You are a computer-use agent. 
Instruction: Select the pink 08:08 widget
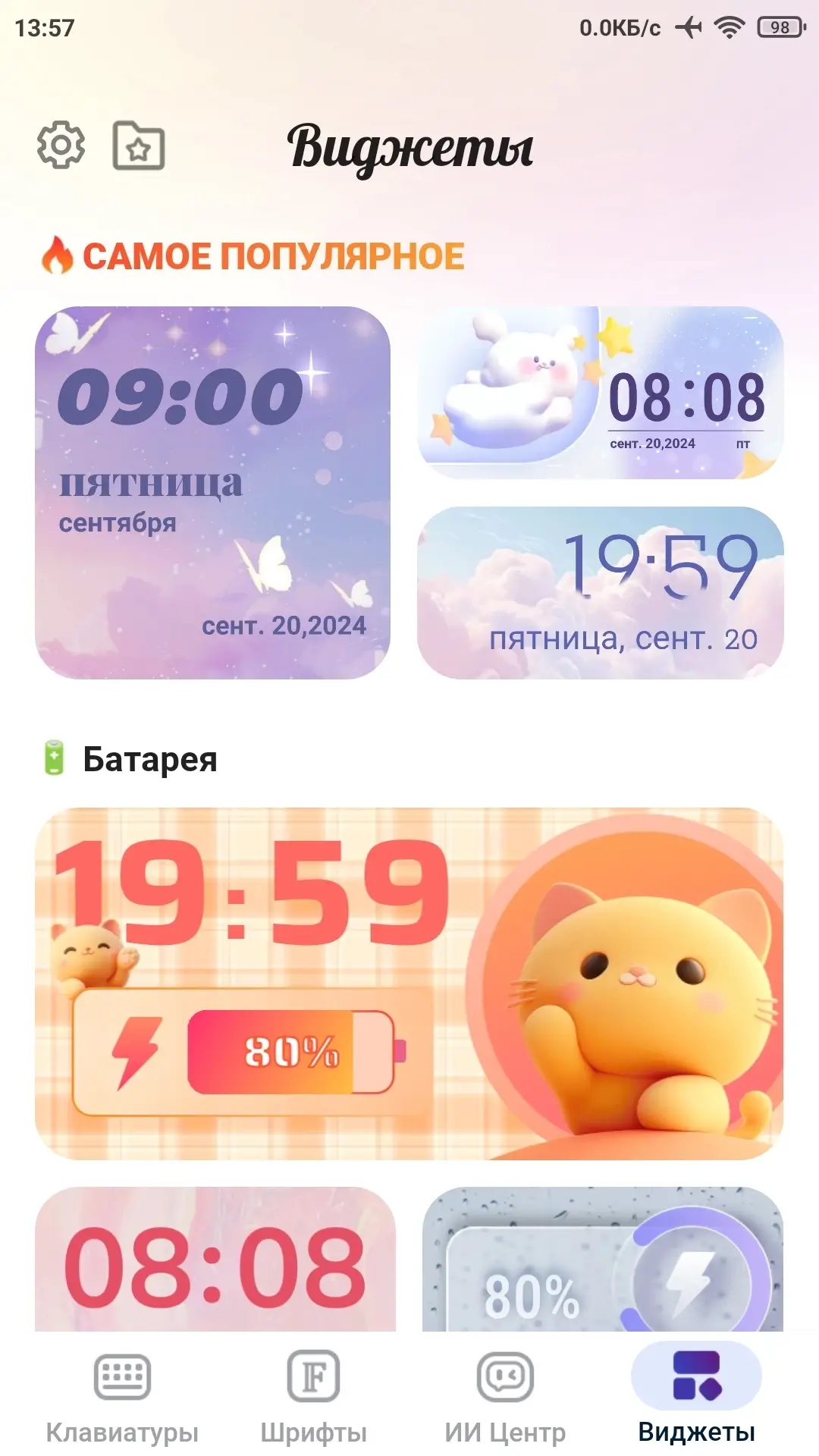(x=215, y=1260)
